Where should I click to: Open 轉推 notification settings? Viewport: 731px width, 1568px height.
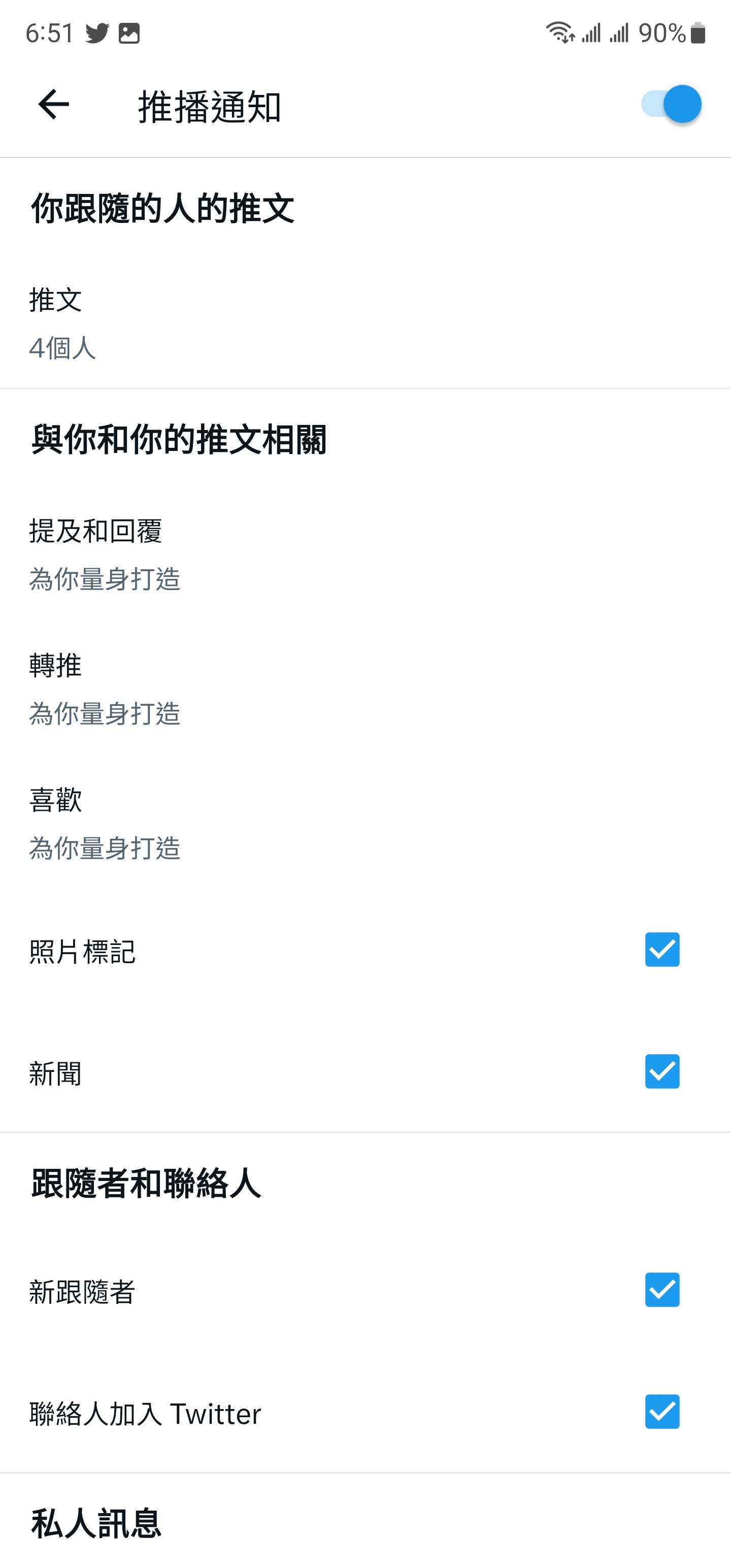[365, 689]
